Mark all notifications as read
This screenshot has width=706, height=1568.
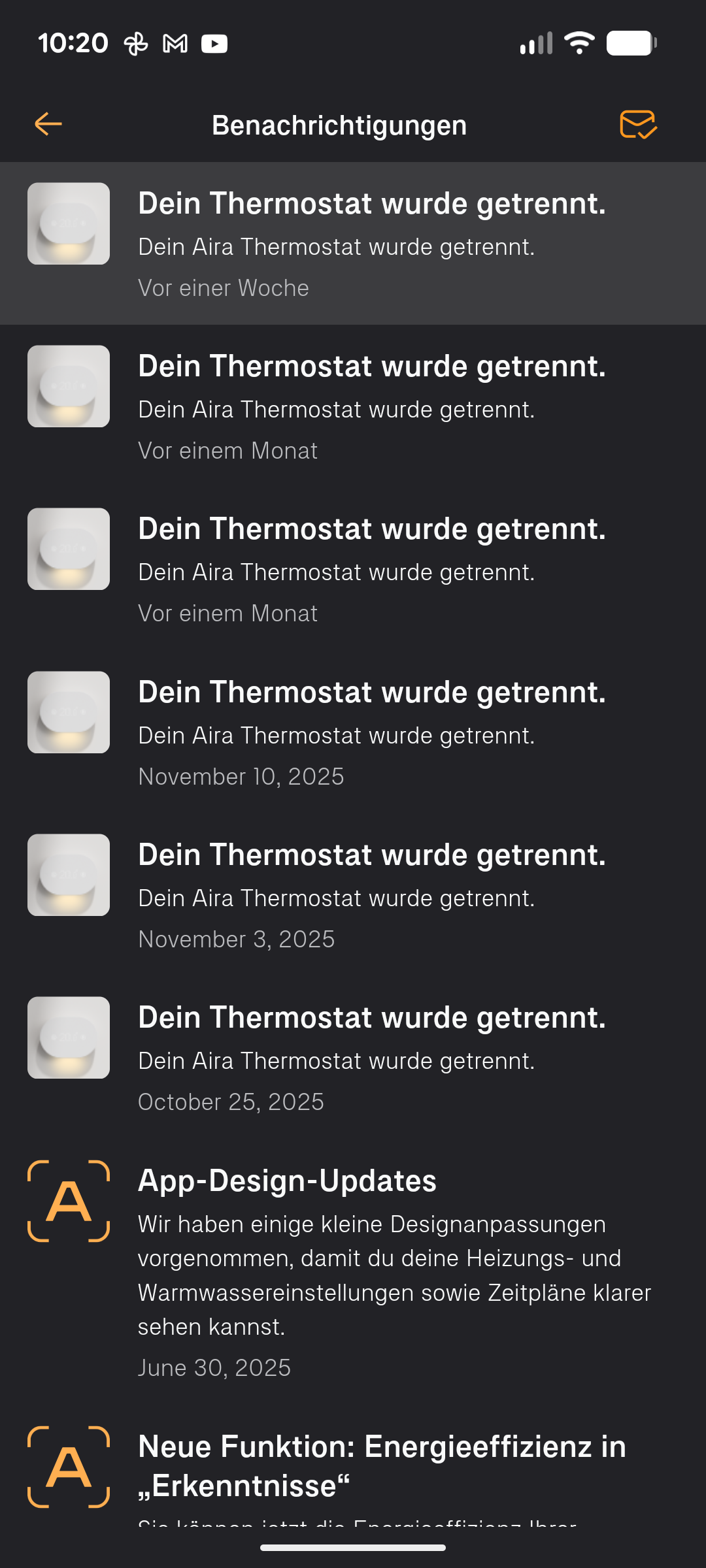(637, 124)
